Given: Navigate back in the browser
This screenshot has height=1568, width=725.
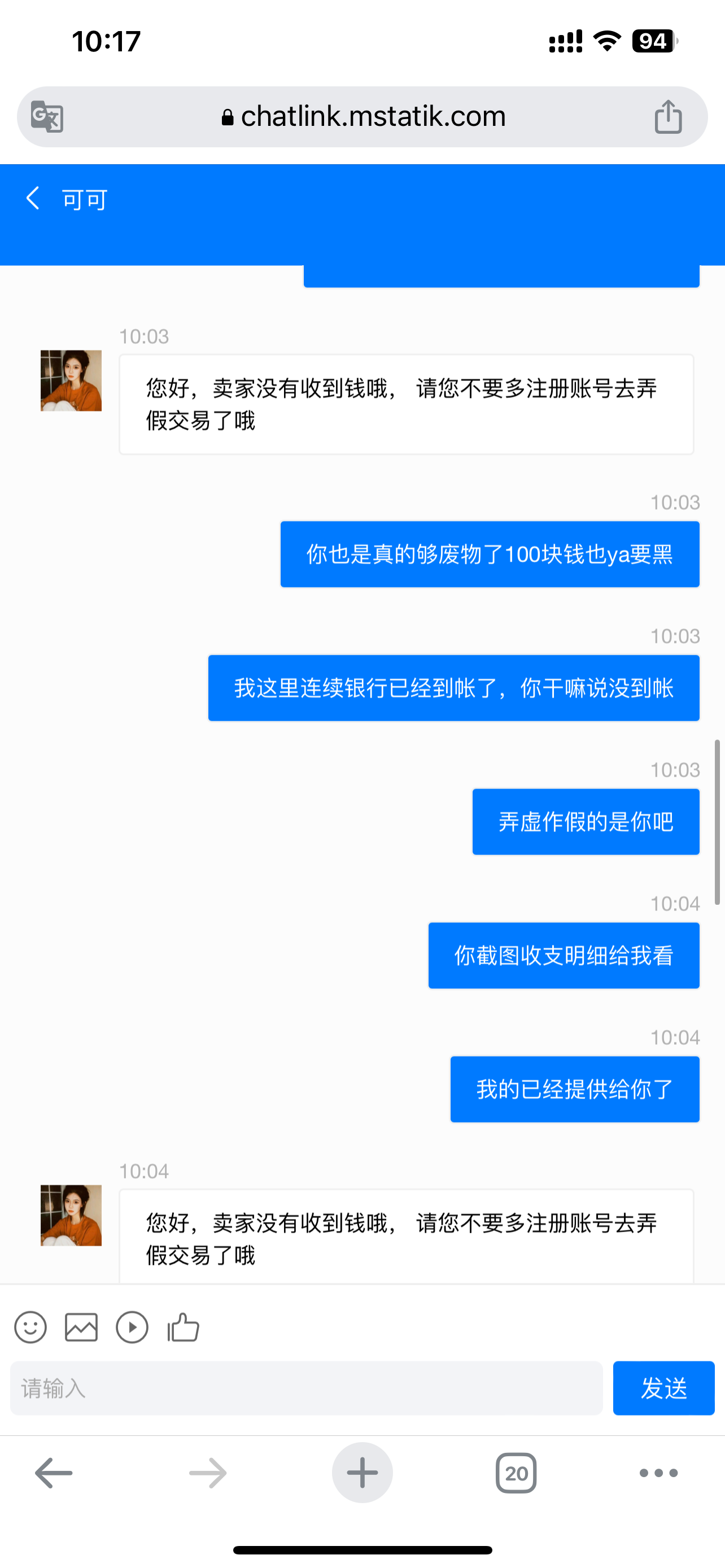Looking at the screenshot, I should [x=54, y=1473].
